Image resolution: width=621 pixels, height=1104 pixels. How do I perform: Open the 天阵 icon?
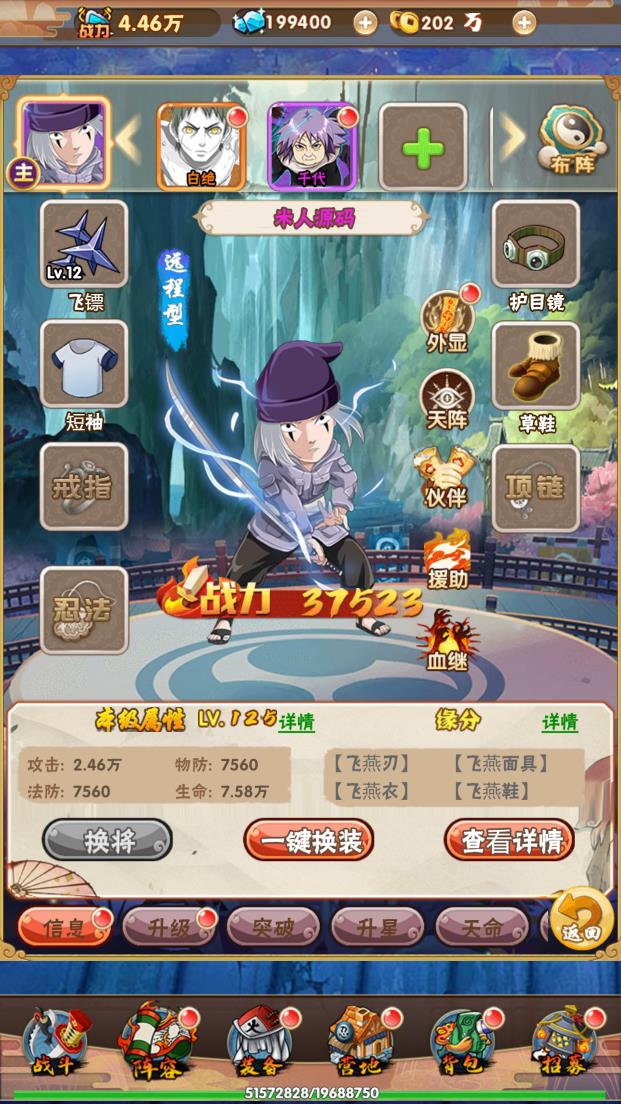pyautogui.click(x=446, y=398)
